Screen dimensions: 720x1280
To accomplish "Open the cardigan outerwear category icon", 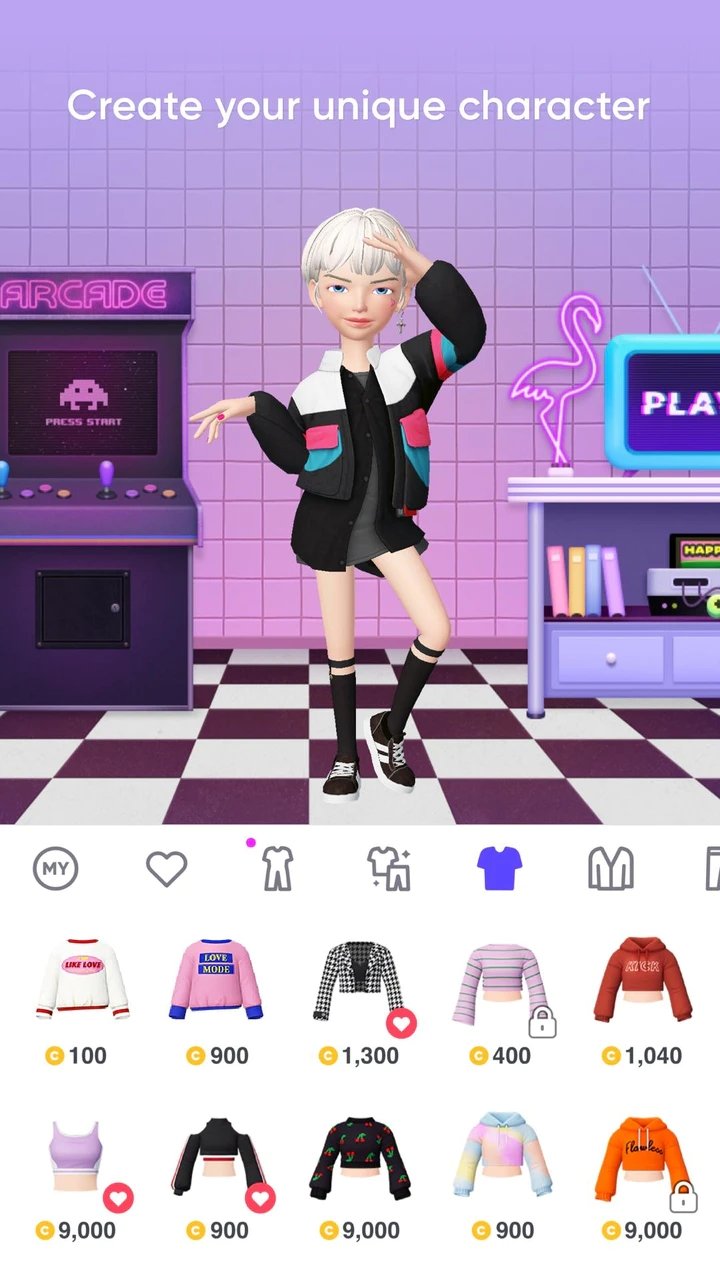I will click(x=611, y=869).
